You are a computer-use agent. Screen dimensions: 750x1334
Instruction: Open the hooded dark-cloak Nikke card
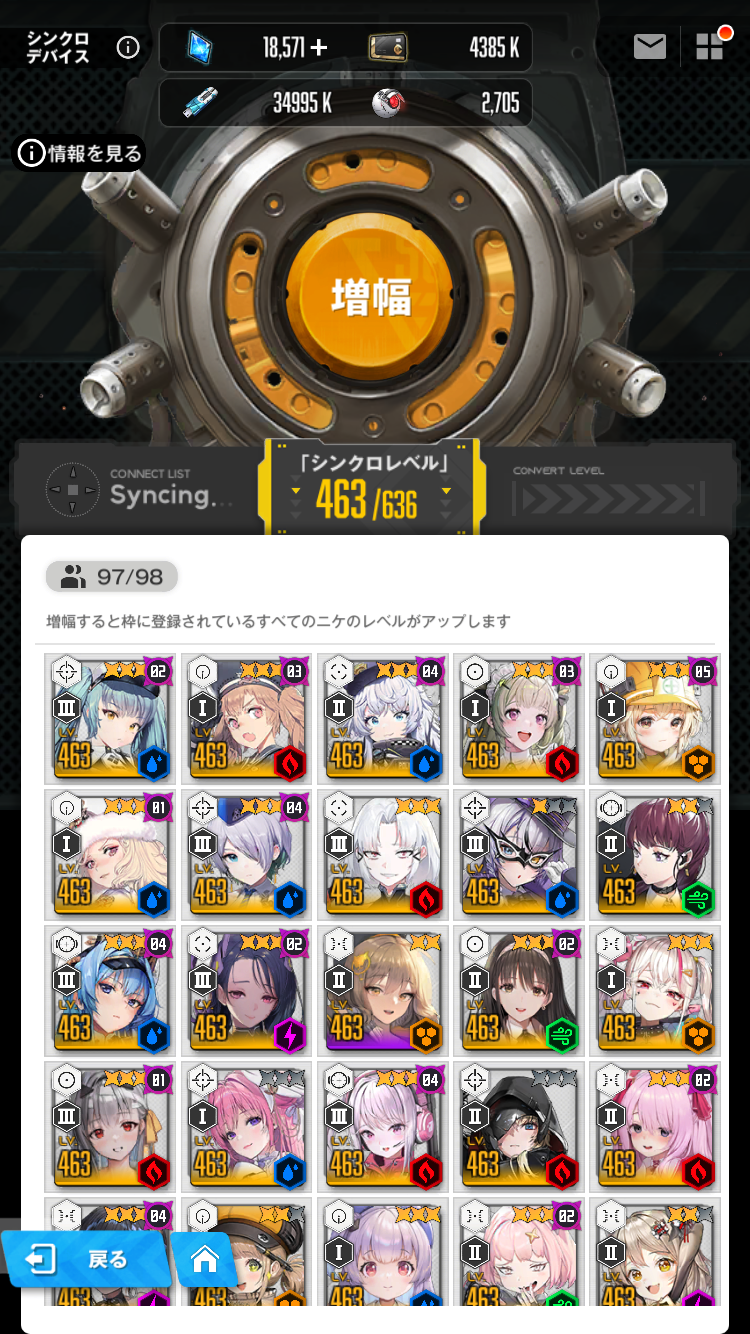pyautogui.click(x=518, y=1126)
